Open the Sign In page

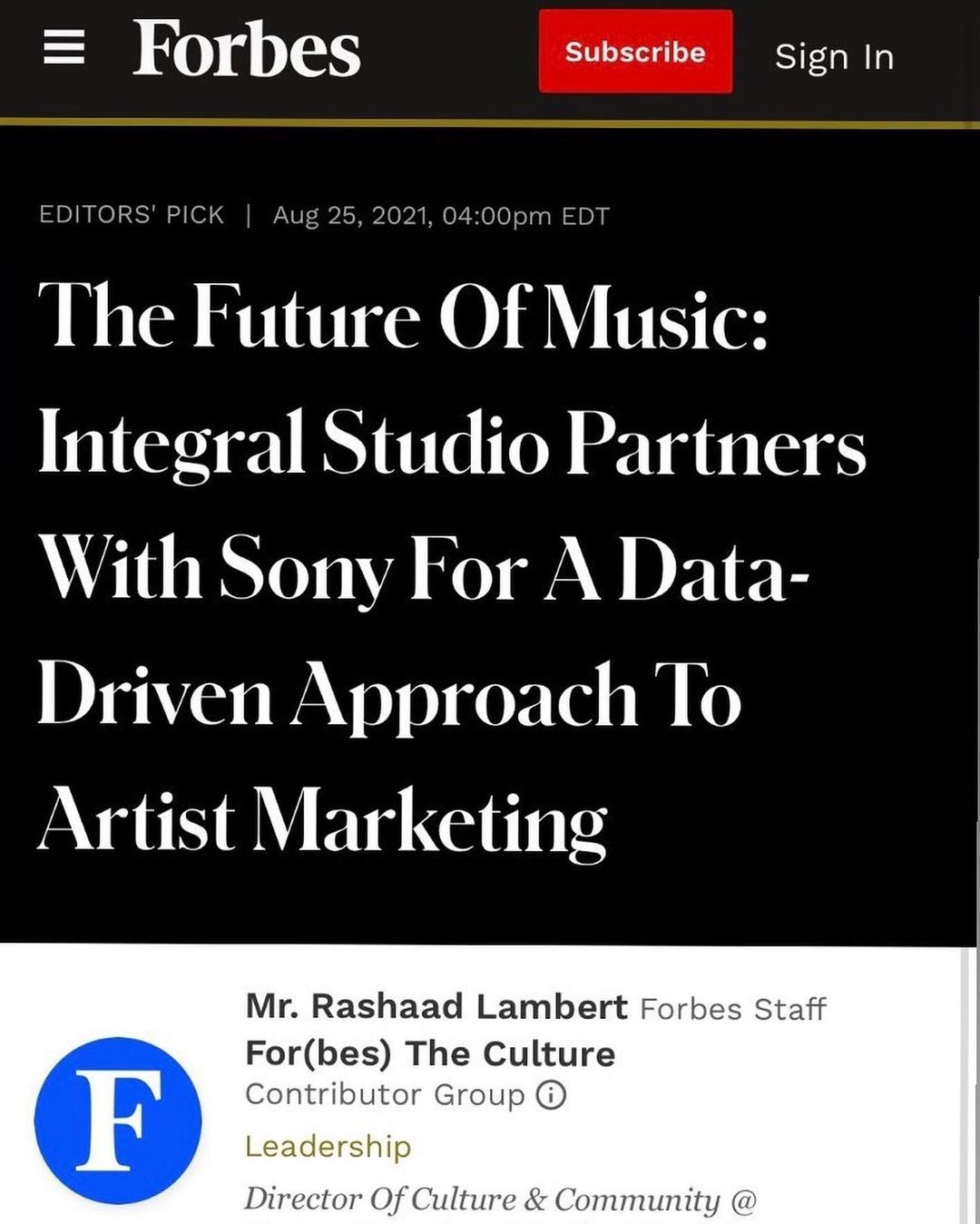point(834,57)
